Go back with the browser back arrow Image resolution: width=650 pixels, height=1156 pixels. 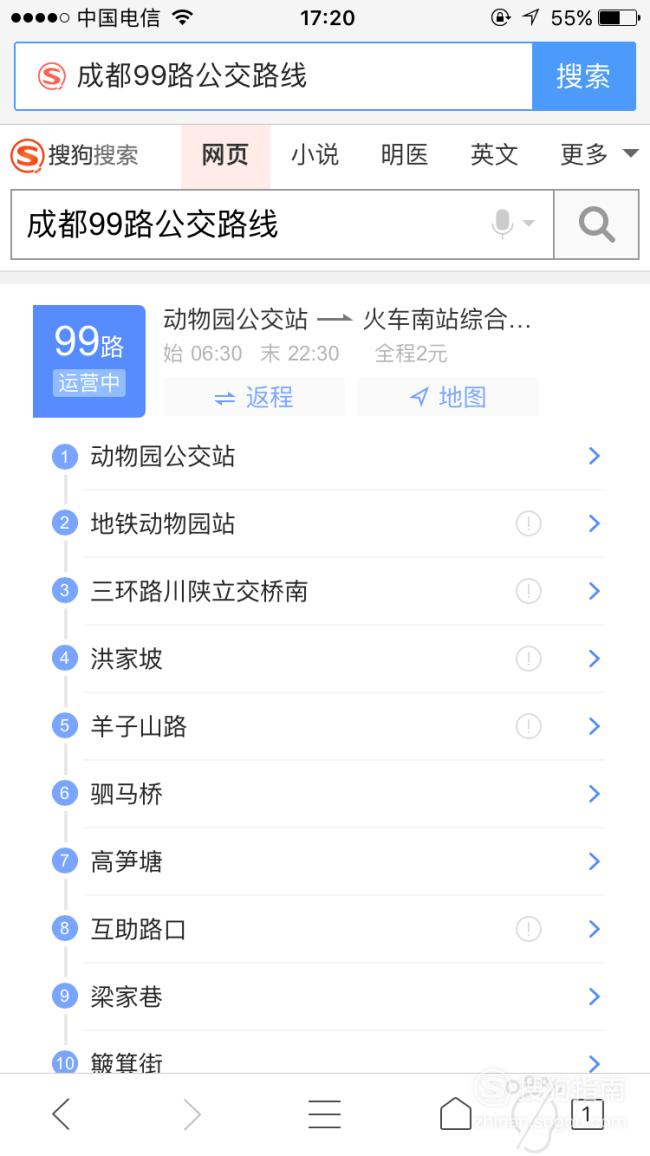point(61,1114)
